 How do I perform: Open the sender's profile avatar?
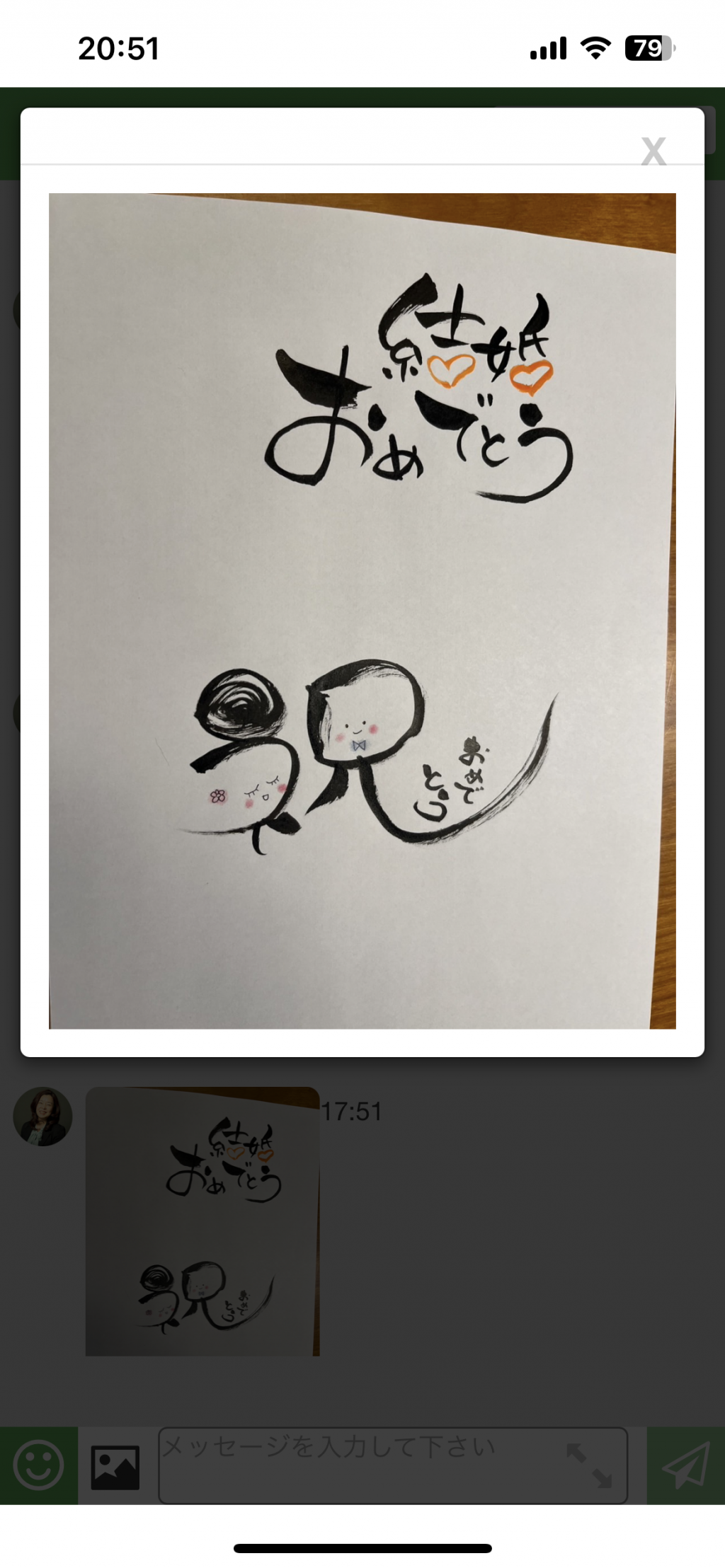[x=42, y=1117]
